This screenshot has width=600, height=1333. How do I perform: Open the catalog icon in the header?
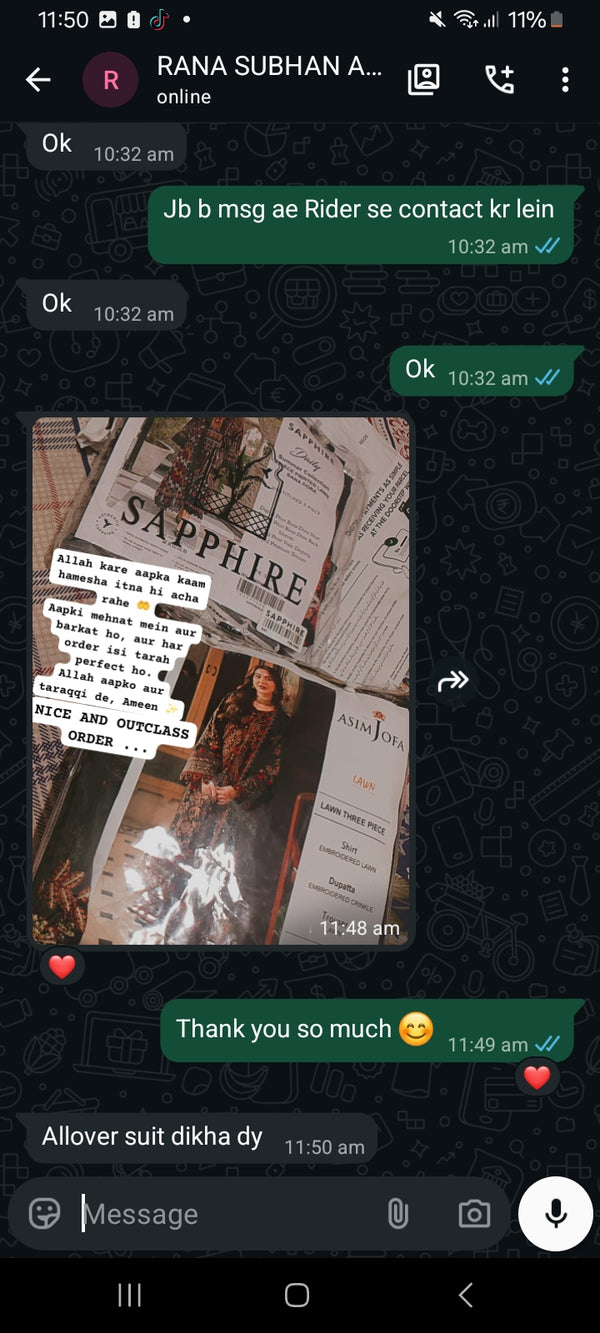pos(424,81)
